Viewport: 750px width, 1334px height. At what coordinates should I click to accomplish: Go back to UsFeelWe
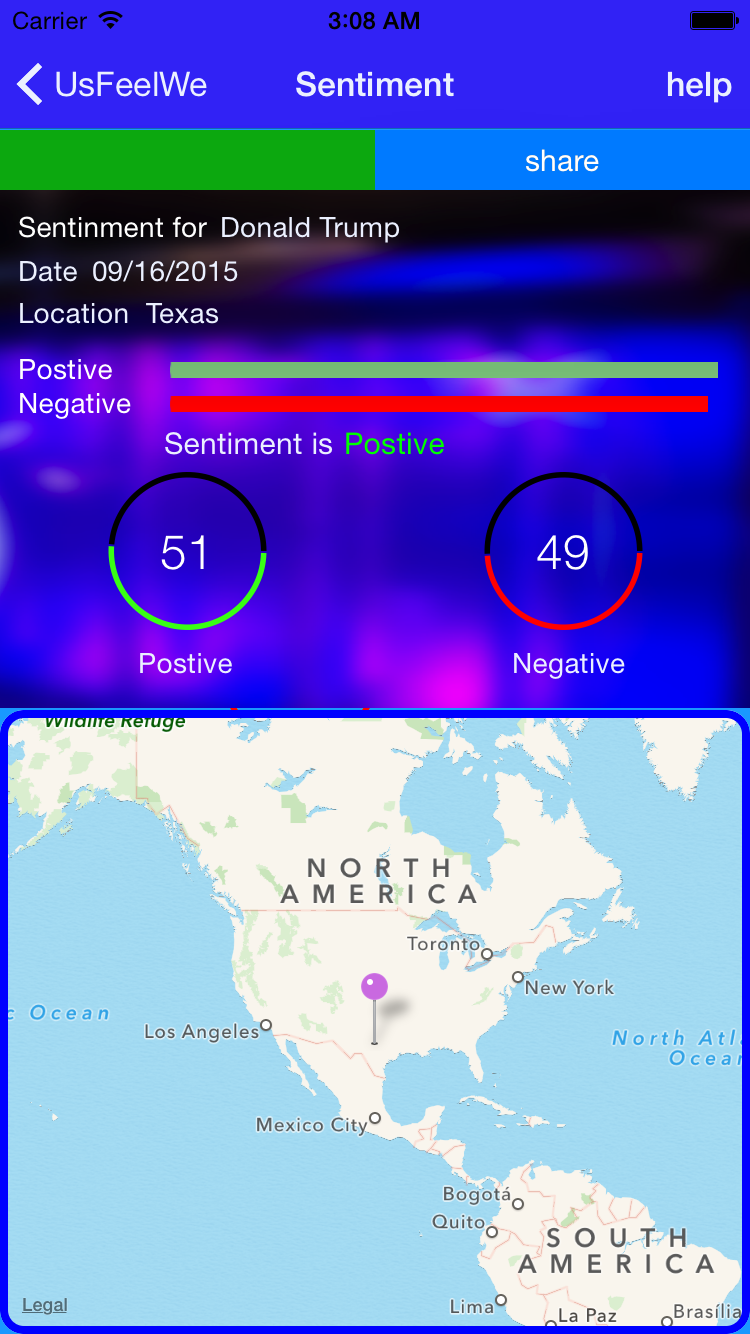(x=112, y=85)
